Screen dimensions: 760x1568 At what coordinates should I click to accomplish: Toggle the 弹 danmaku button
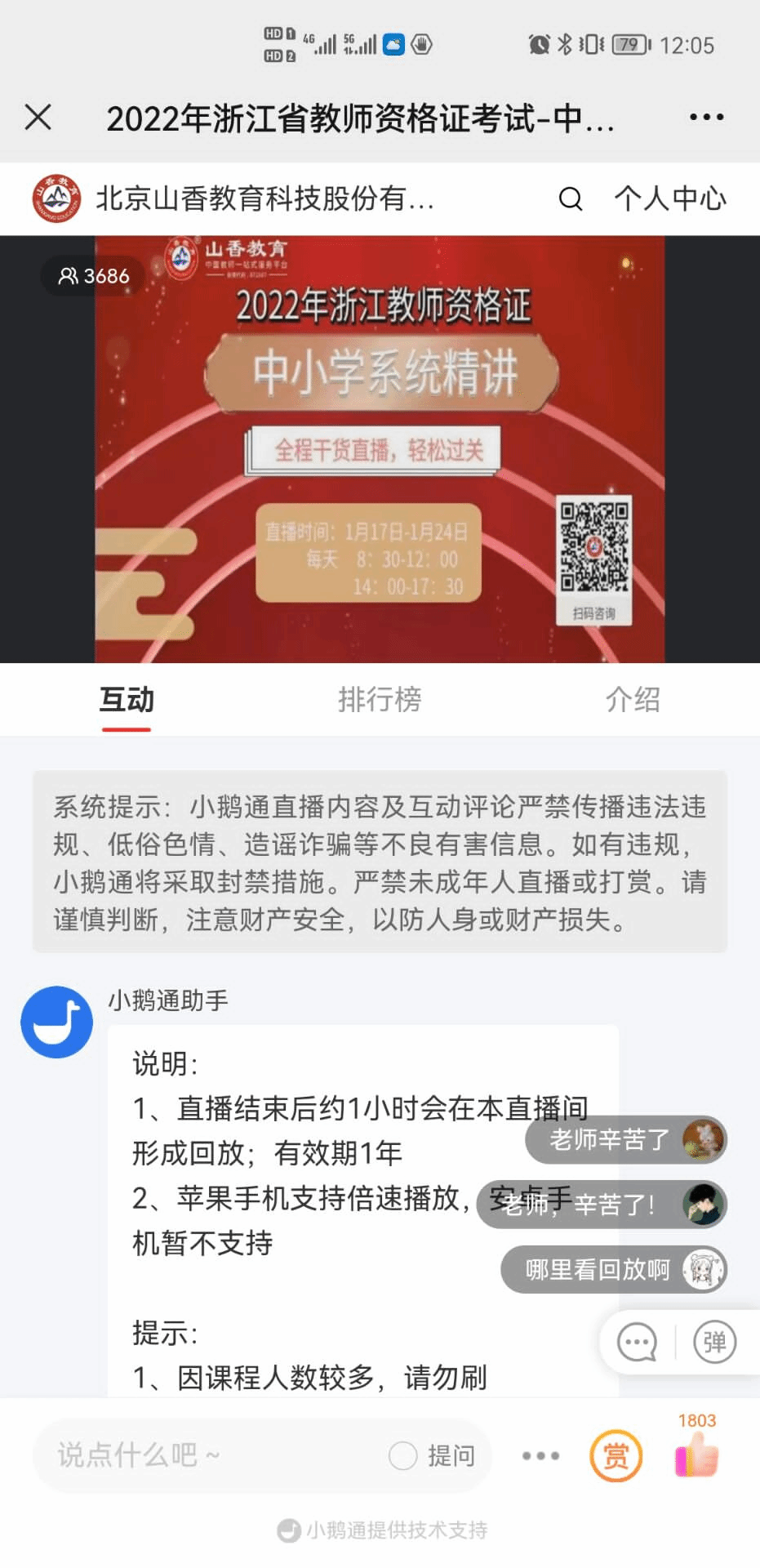point(714,1342)
